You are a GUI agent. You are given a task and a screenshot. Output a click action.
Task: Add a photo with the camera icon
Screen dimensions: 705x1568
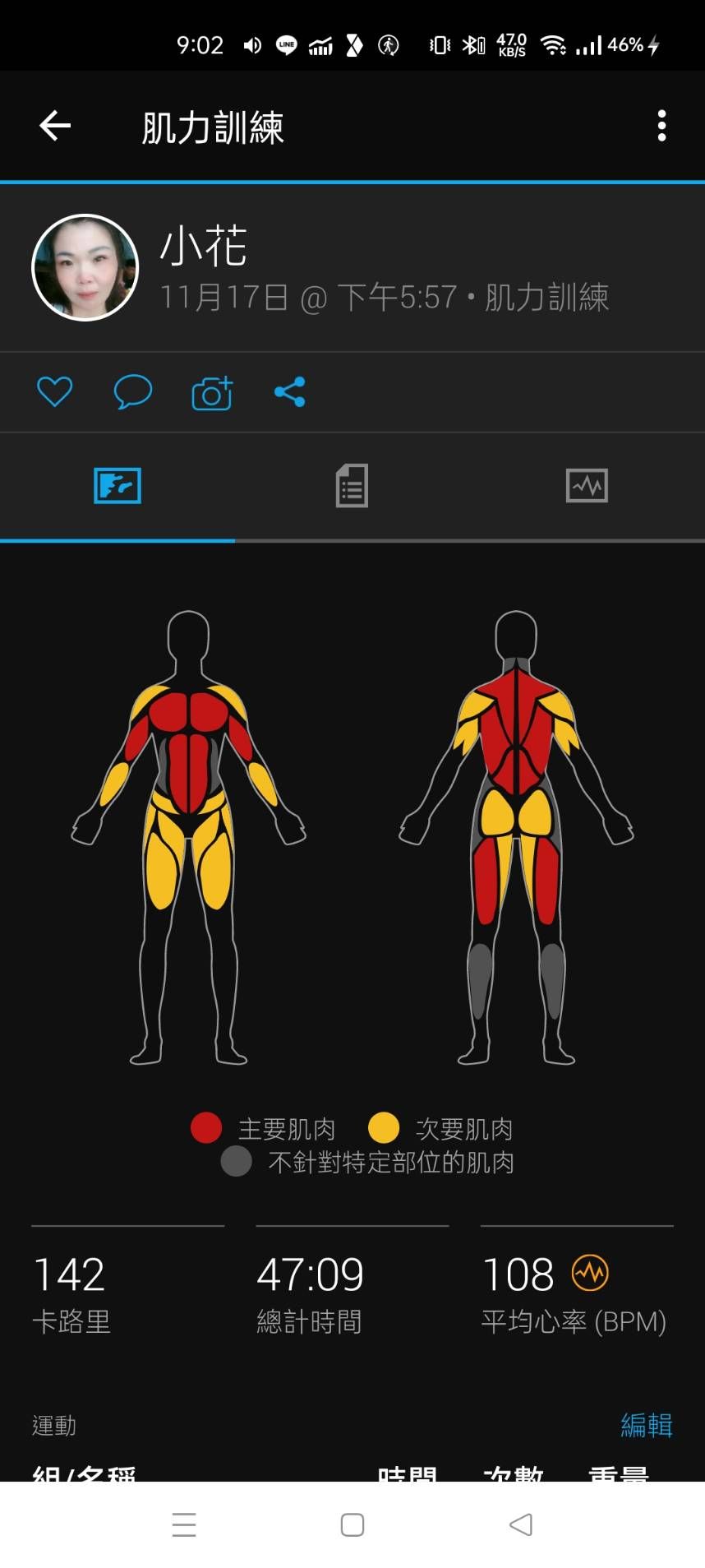[x=212, y=393]
